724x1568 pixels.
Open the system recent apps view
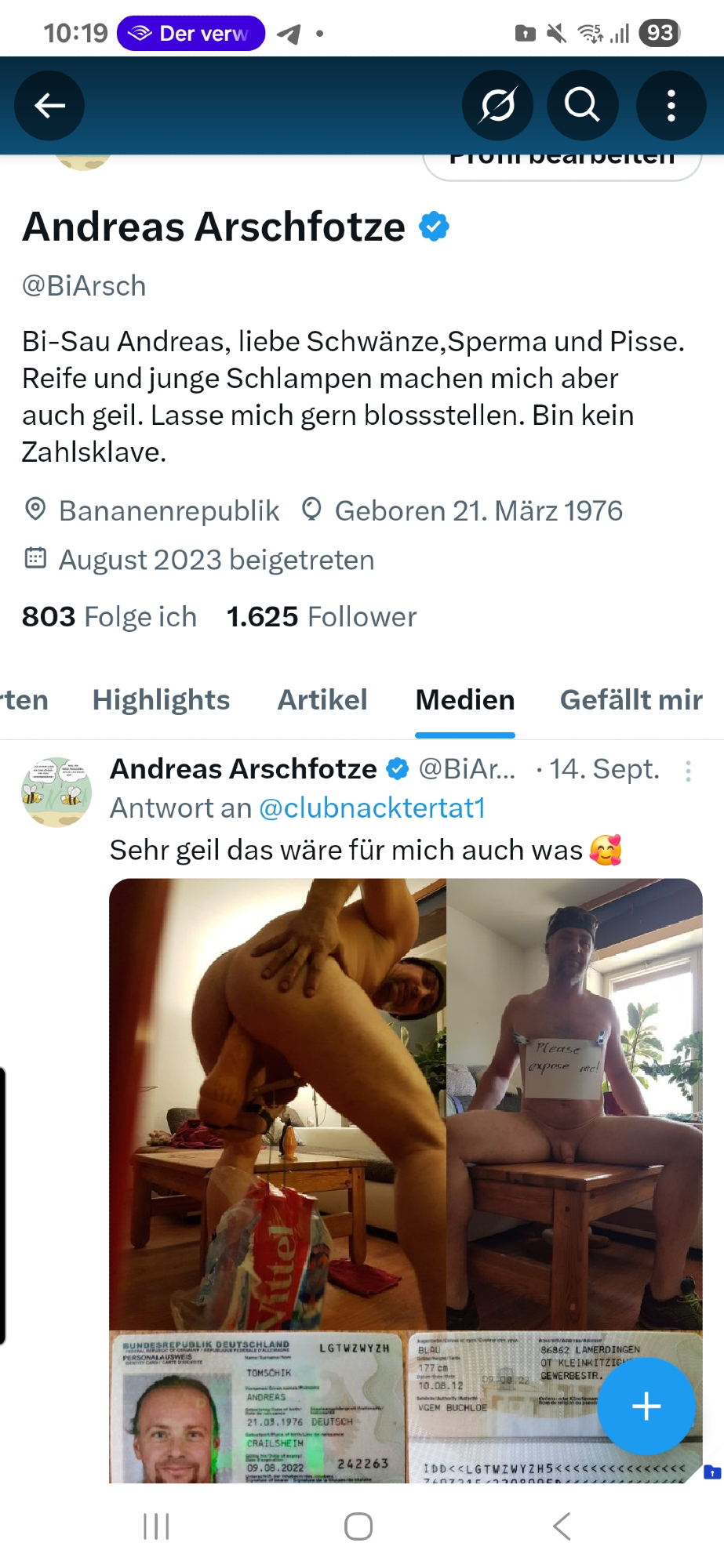click(156, 1526)
